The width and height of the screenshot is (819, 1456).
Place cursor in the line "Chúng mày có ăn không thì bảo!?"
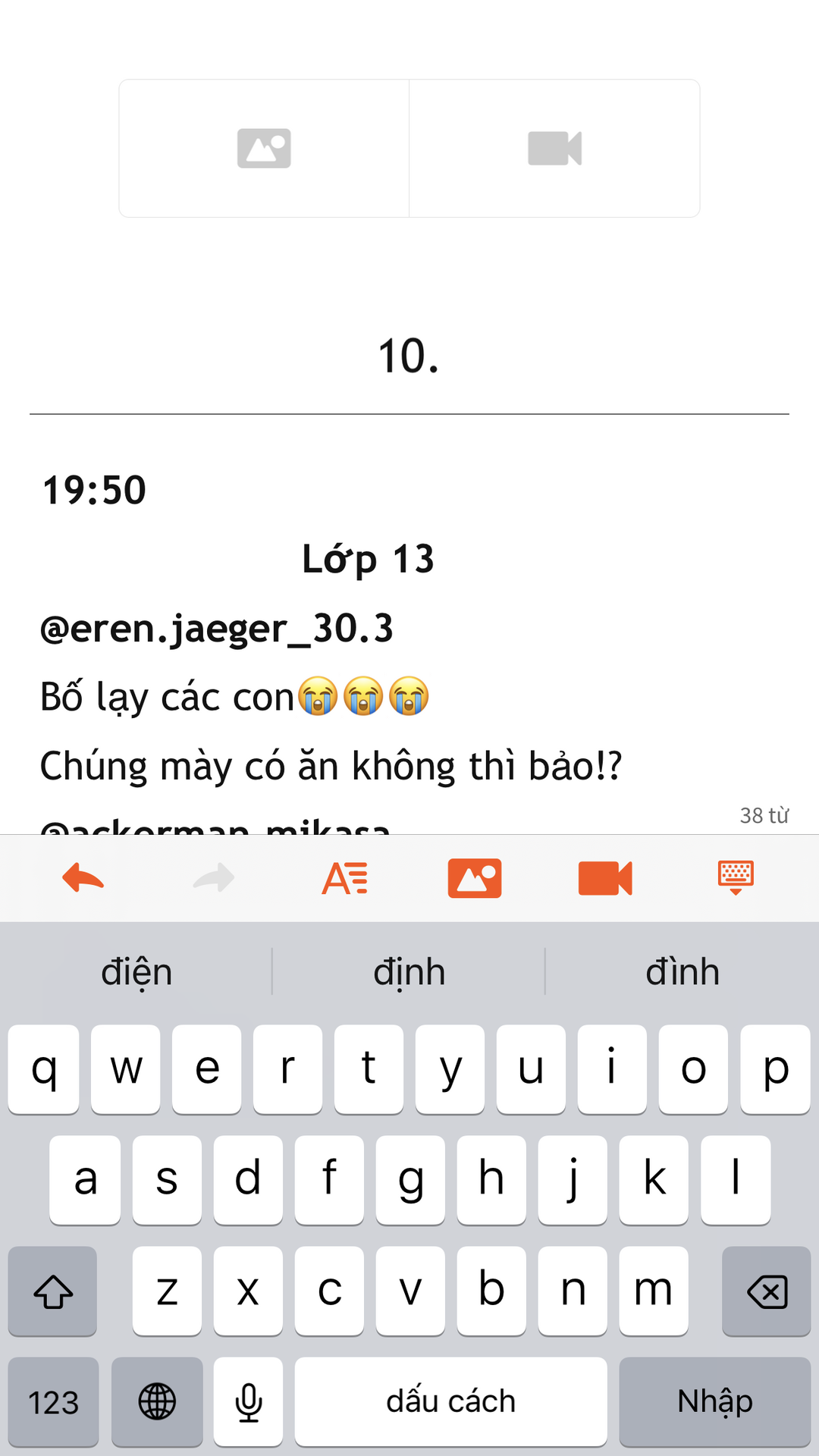point(331,766)
